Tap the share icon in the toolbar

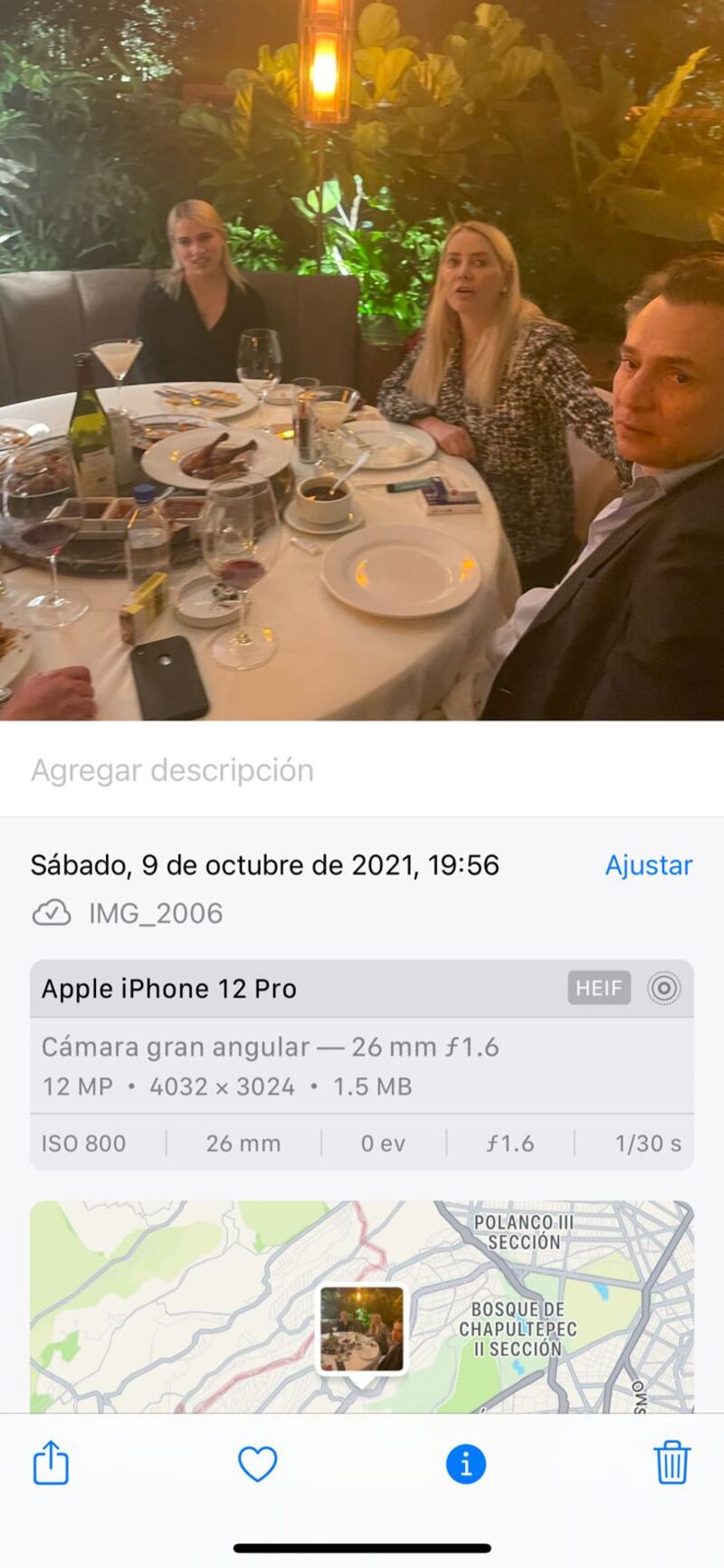[51, 1463]
